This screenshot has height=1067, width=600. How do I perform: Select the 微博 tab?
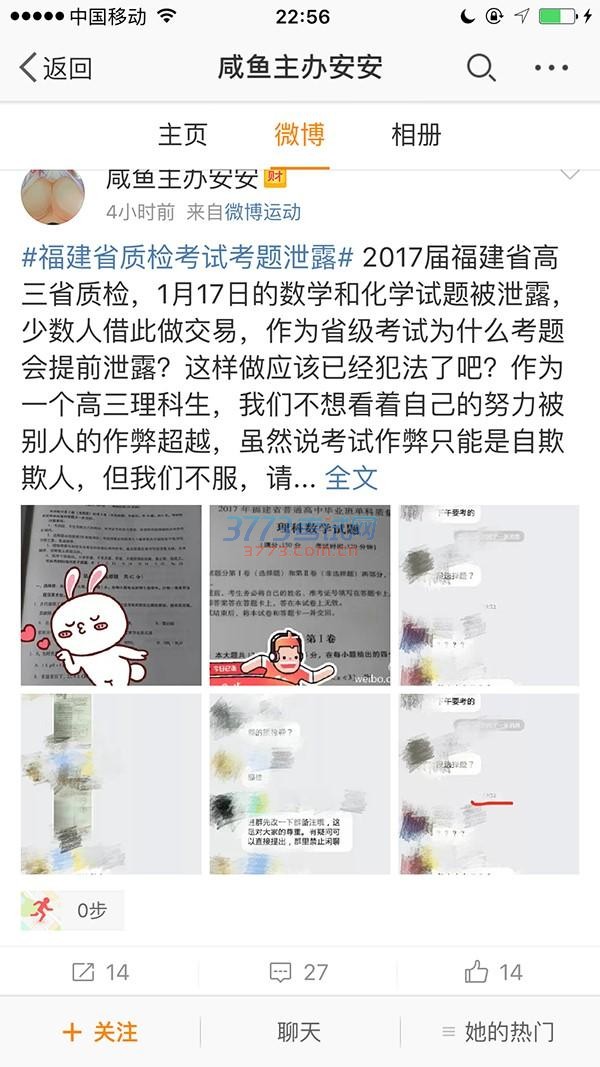click(299, 135)
